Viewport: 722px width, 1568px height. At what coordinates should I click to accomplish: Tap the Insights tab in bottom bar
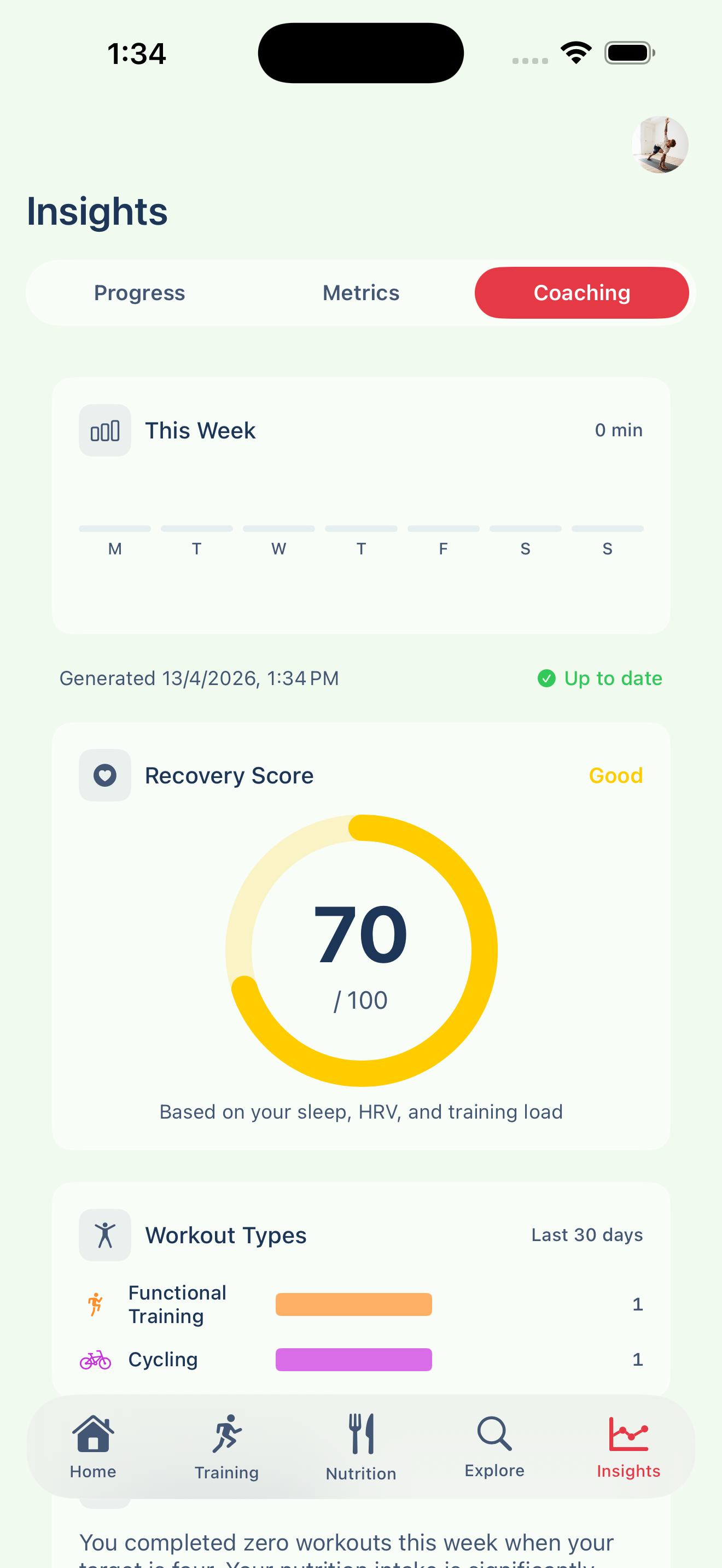point(628,1448)
